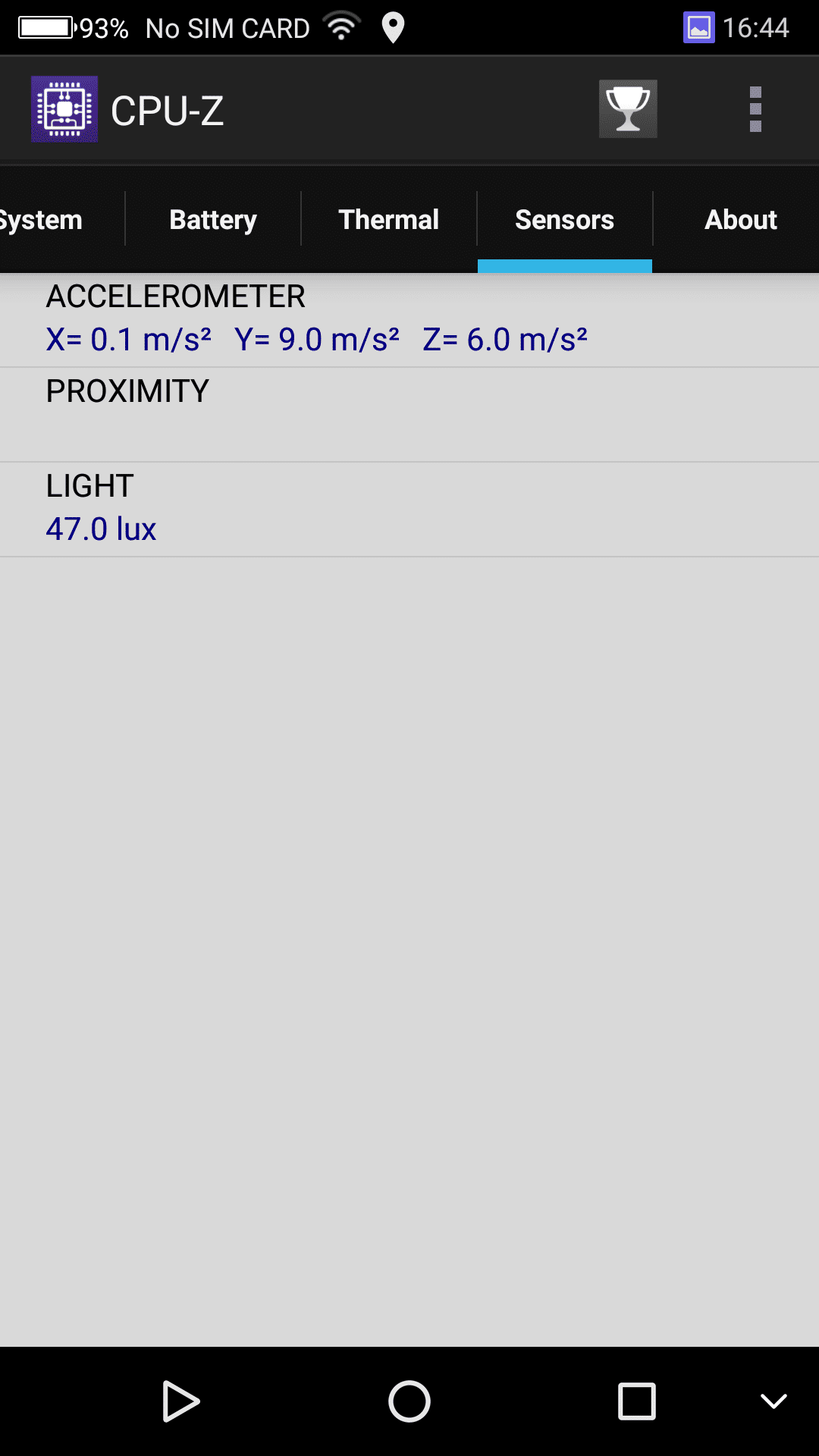Switch to the System tab

[x=45, y=220]
